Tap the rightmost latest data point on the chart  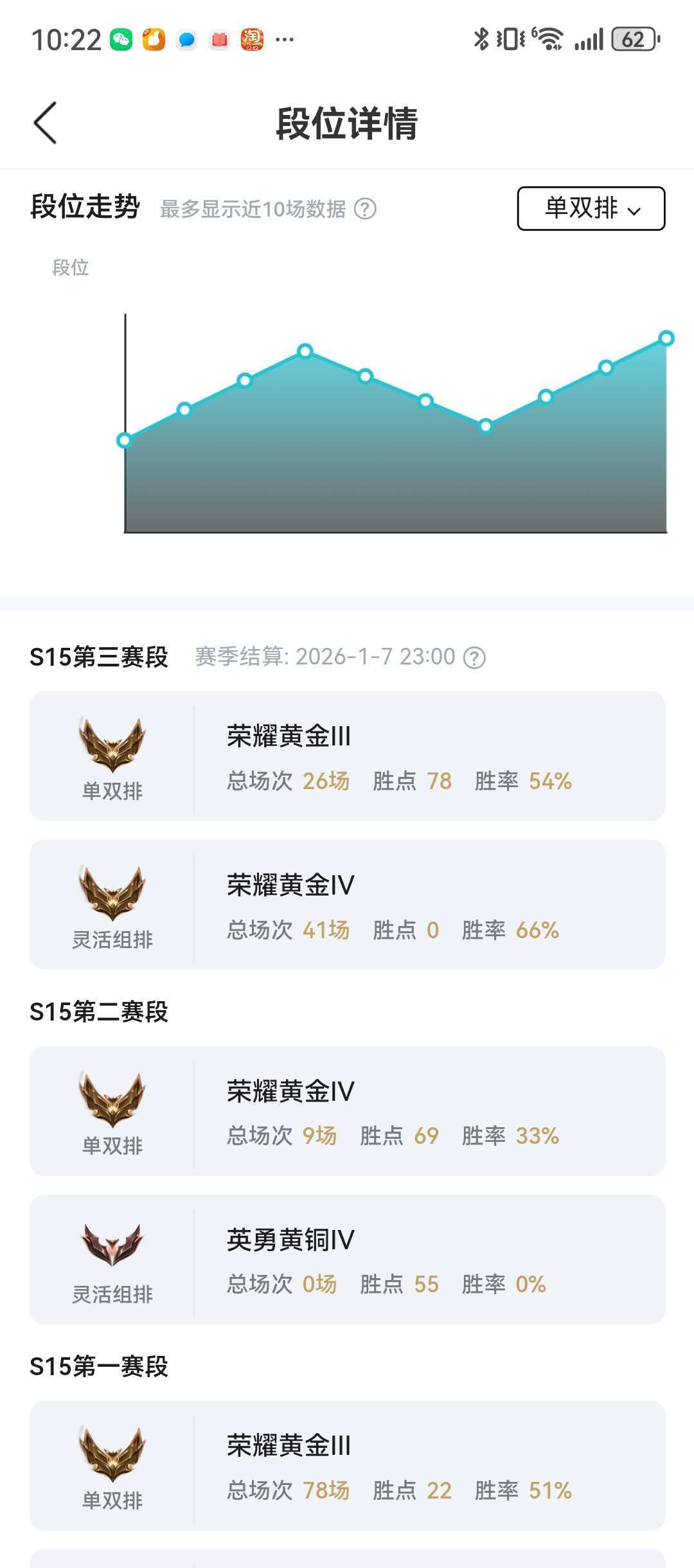coord(666,337)
